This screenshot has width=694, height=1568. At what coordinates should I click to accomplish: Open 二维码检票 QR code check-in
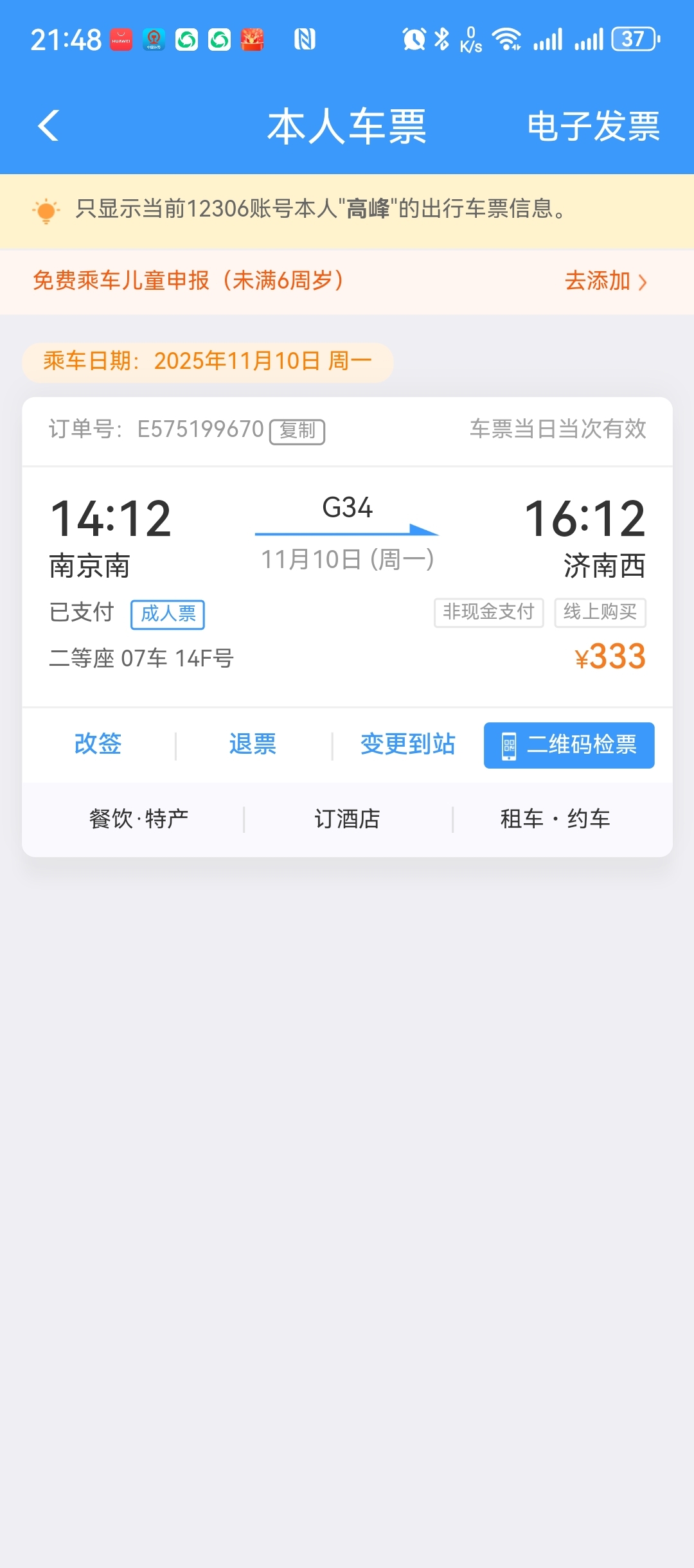[x=568, y=745]
